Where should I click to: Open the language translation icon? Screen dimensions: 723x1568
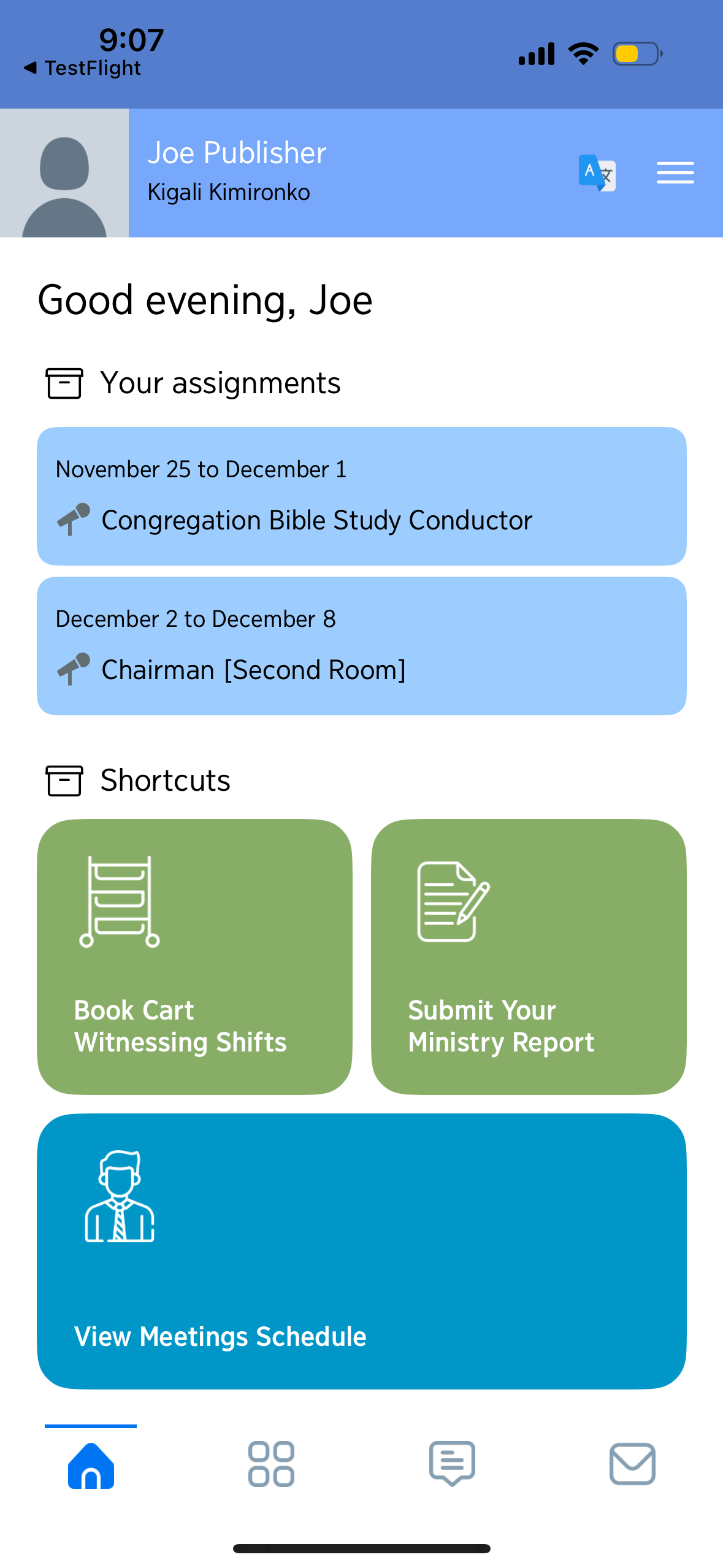(597, 172)
